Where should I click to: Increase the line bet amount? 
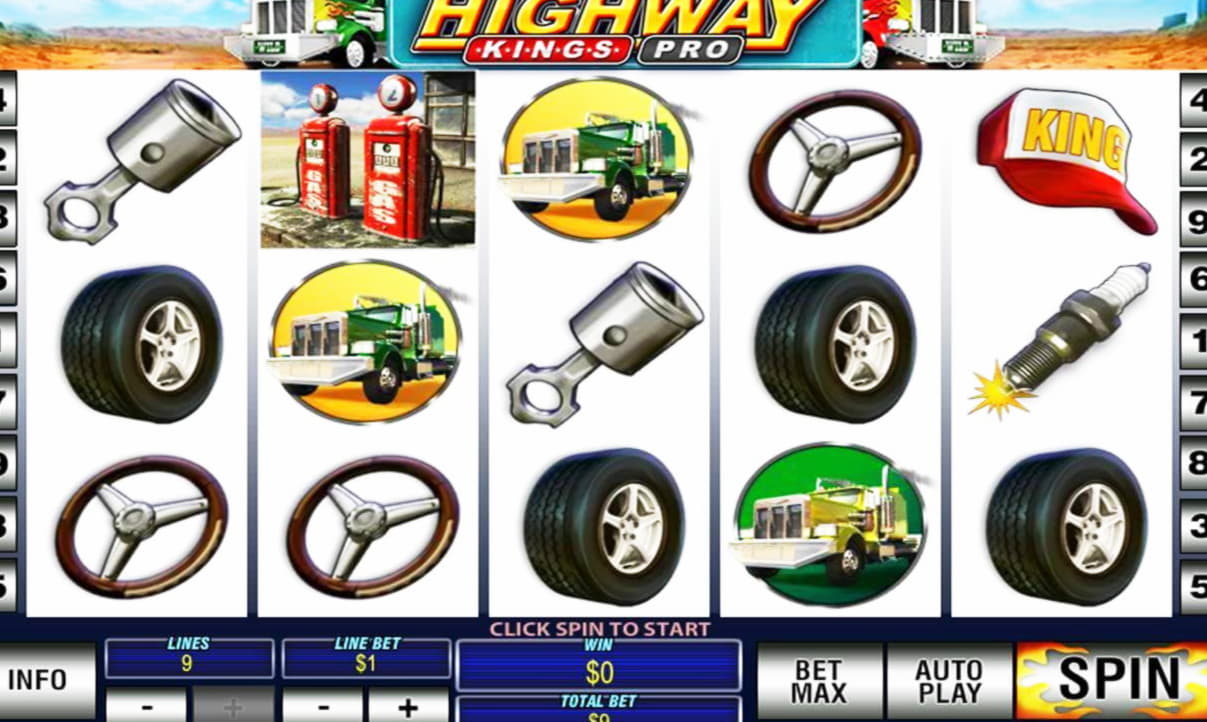tap(408, 706)
